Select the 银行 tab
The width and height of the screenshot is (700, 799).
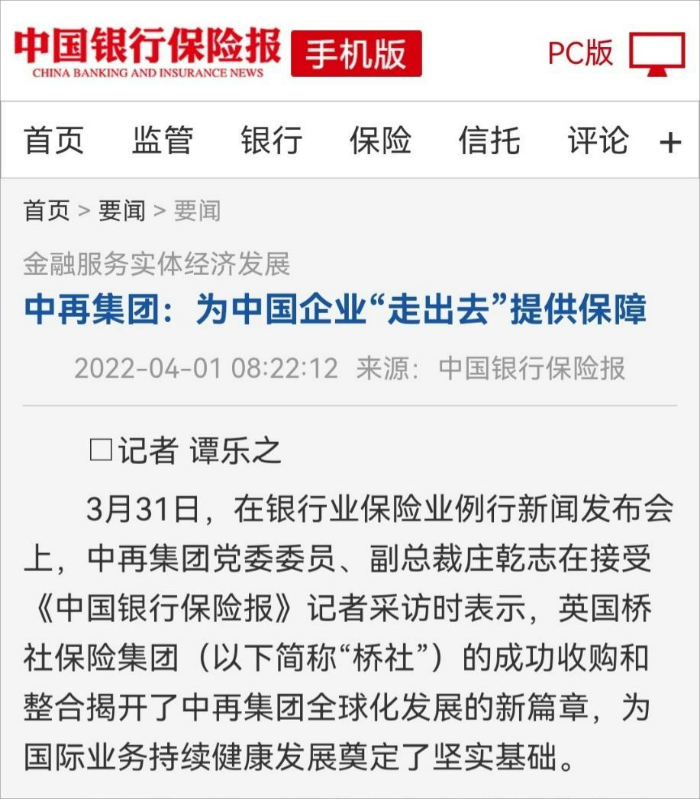pos(271,141)
